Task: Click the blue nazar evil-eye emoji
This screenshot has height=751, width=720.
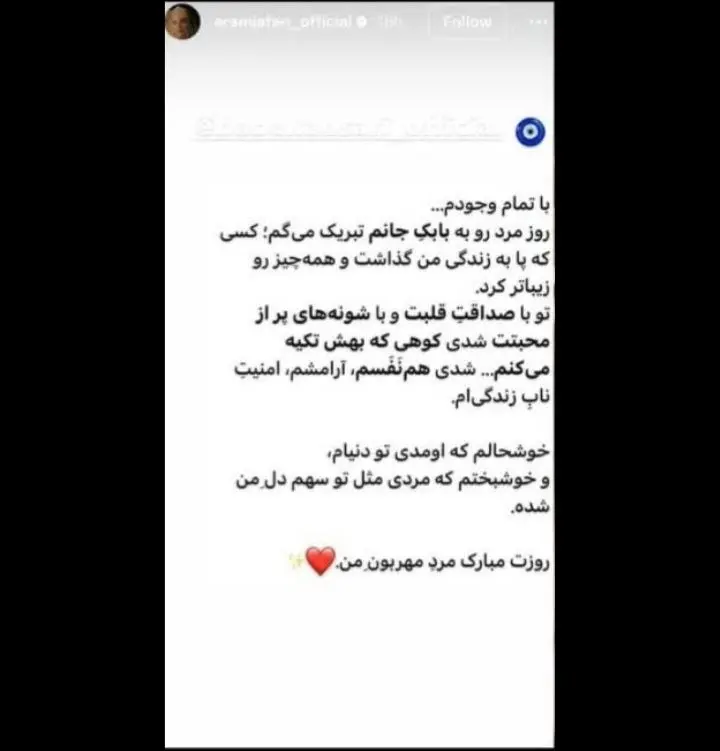Action: click(x=531, y=130)
